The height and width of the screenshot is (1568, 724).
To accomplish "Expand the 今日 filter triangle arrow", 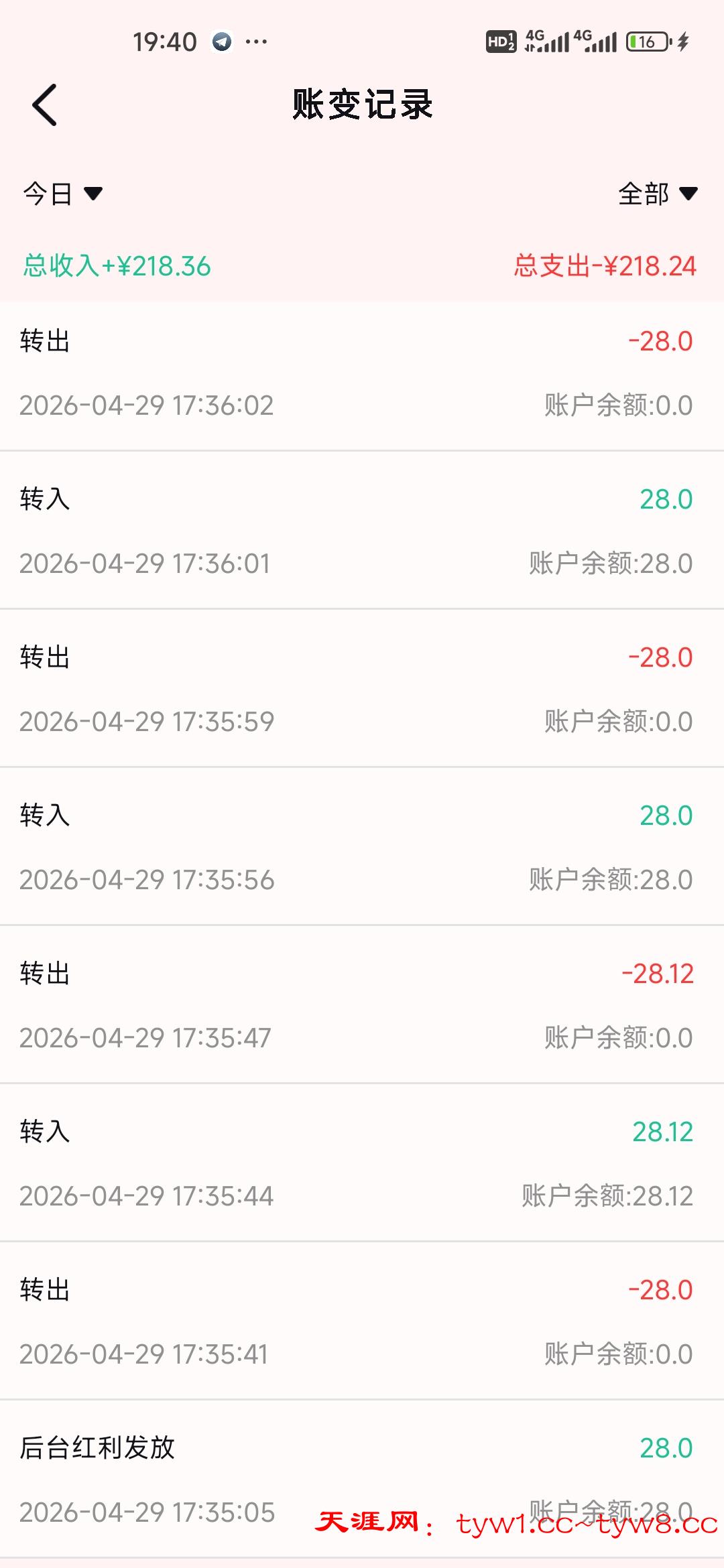I will click(x=94, y=196).
